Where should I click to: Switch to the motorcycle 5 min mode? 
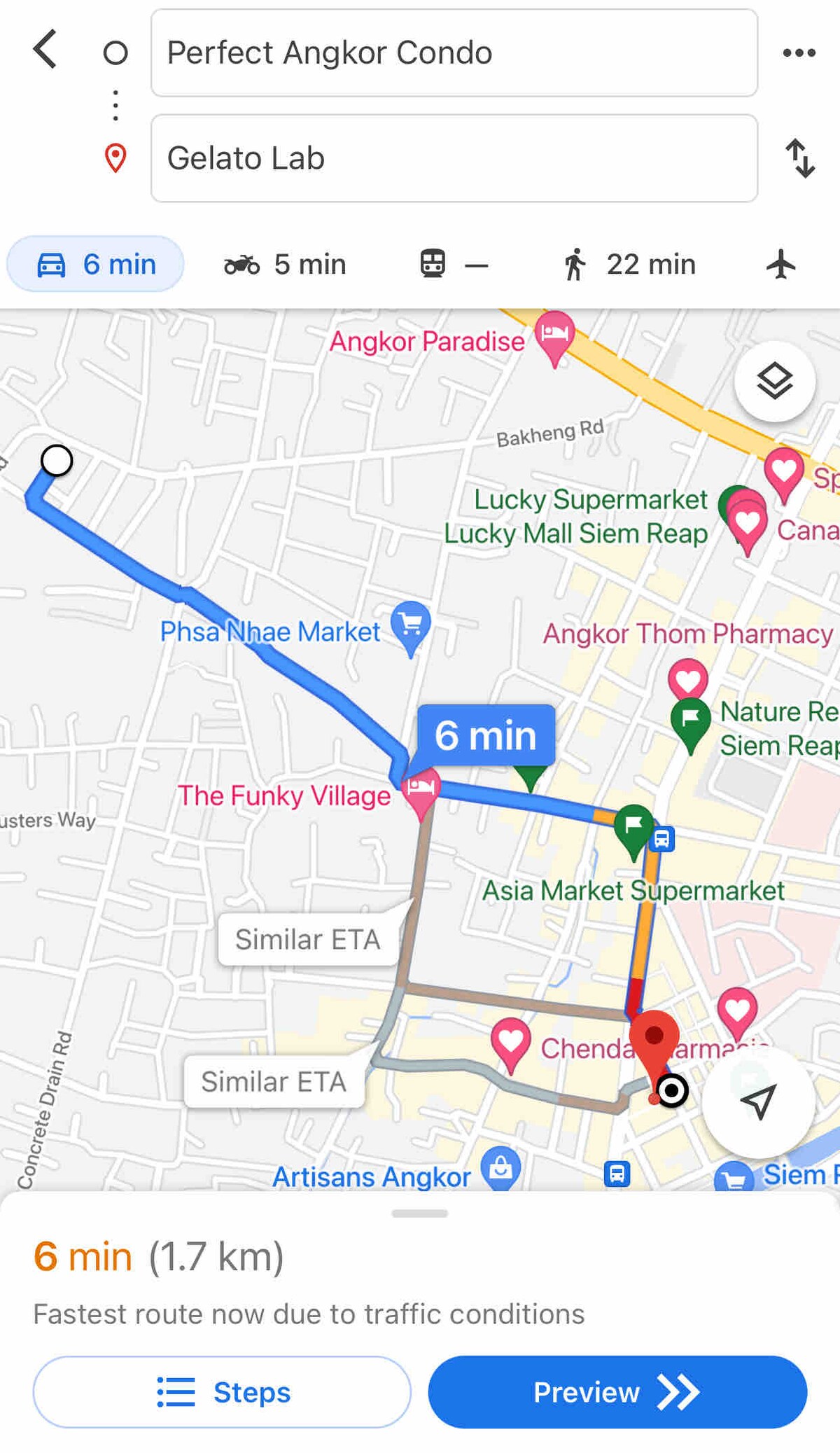[x=285, y=265]
